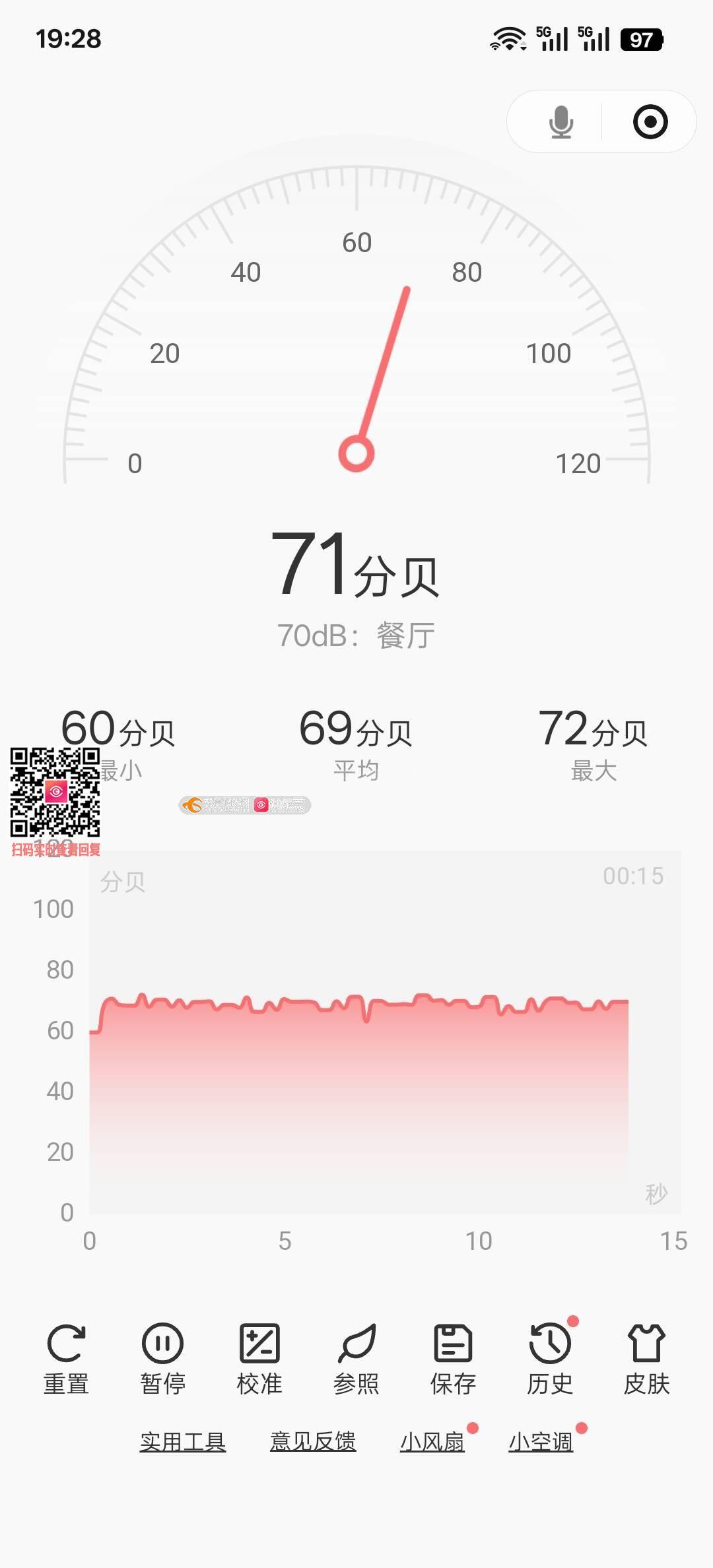Open the 小风扇 link
Viewport: 713px width, 1568px height.
click(x=432, y=1442)
